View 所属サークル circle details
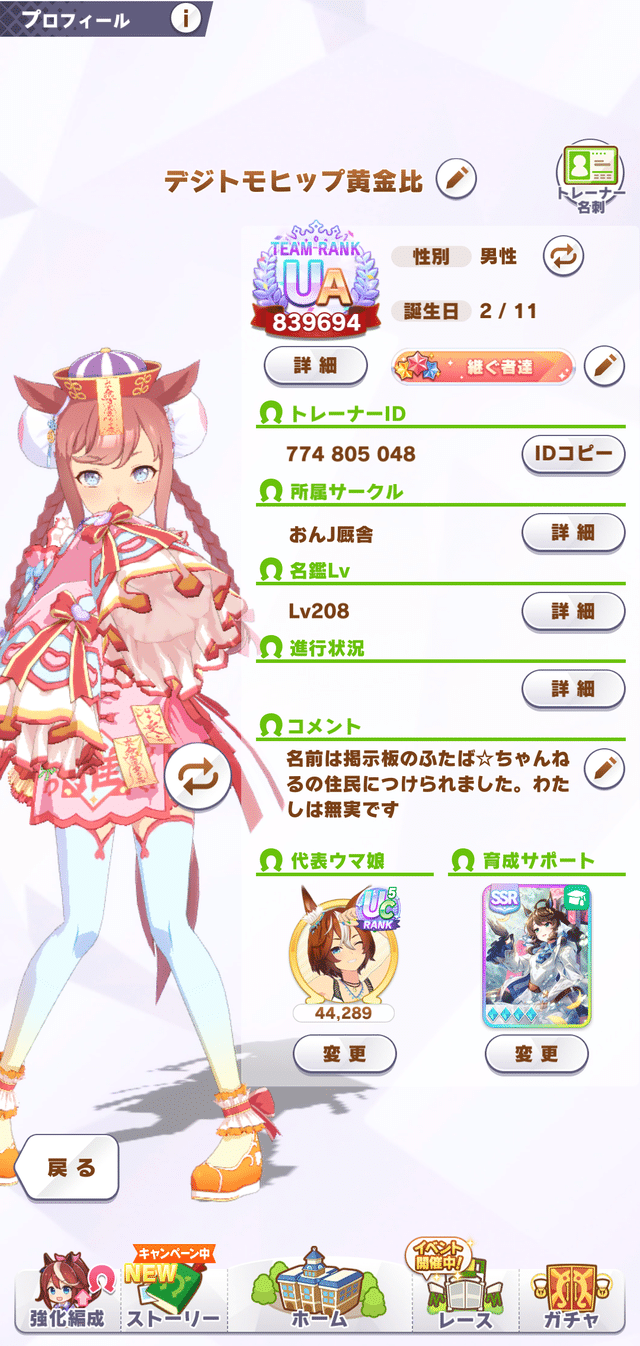This screenshot has width=640, height=1346. pyautogui.click(x=573, y=532)
